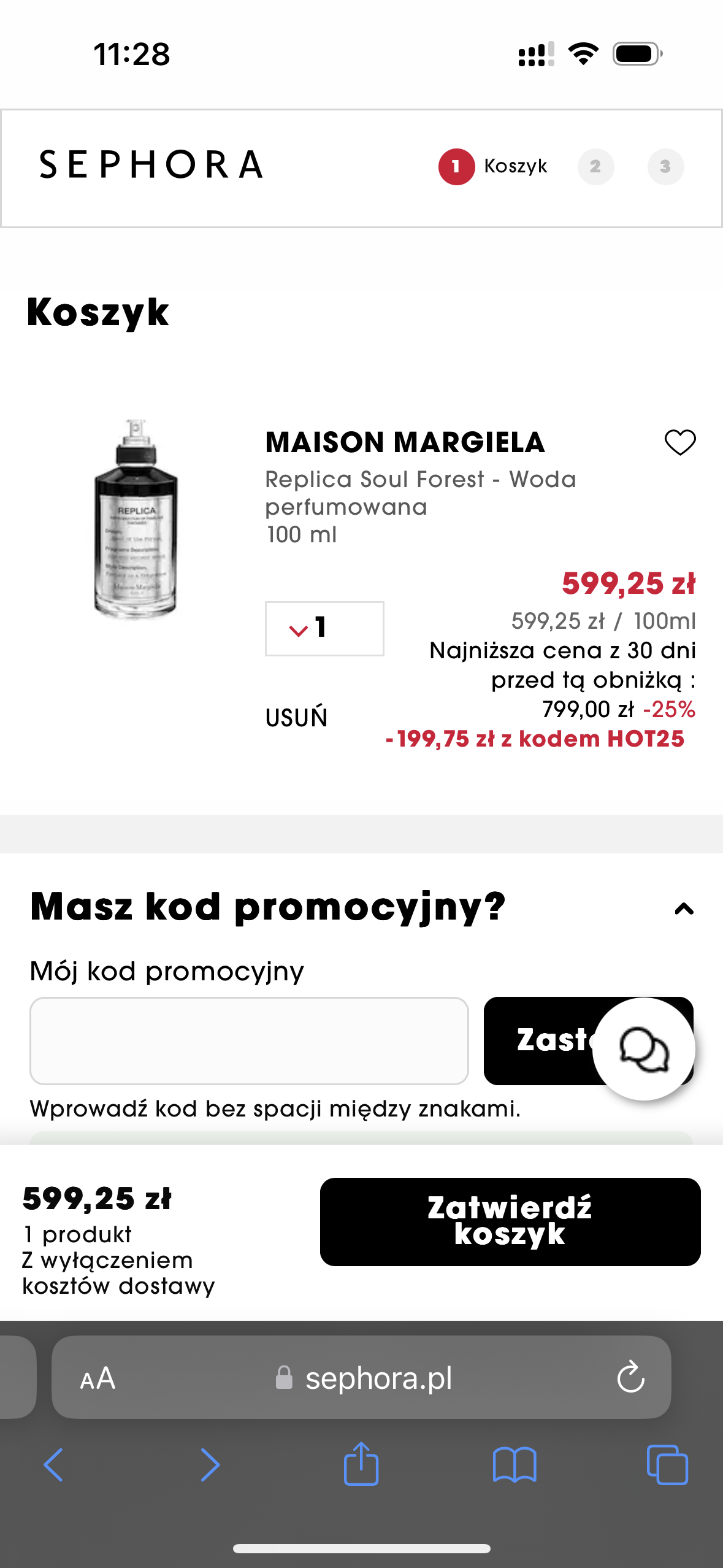Share this page via Safari share button

point(361,1464)
